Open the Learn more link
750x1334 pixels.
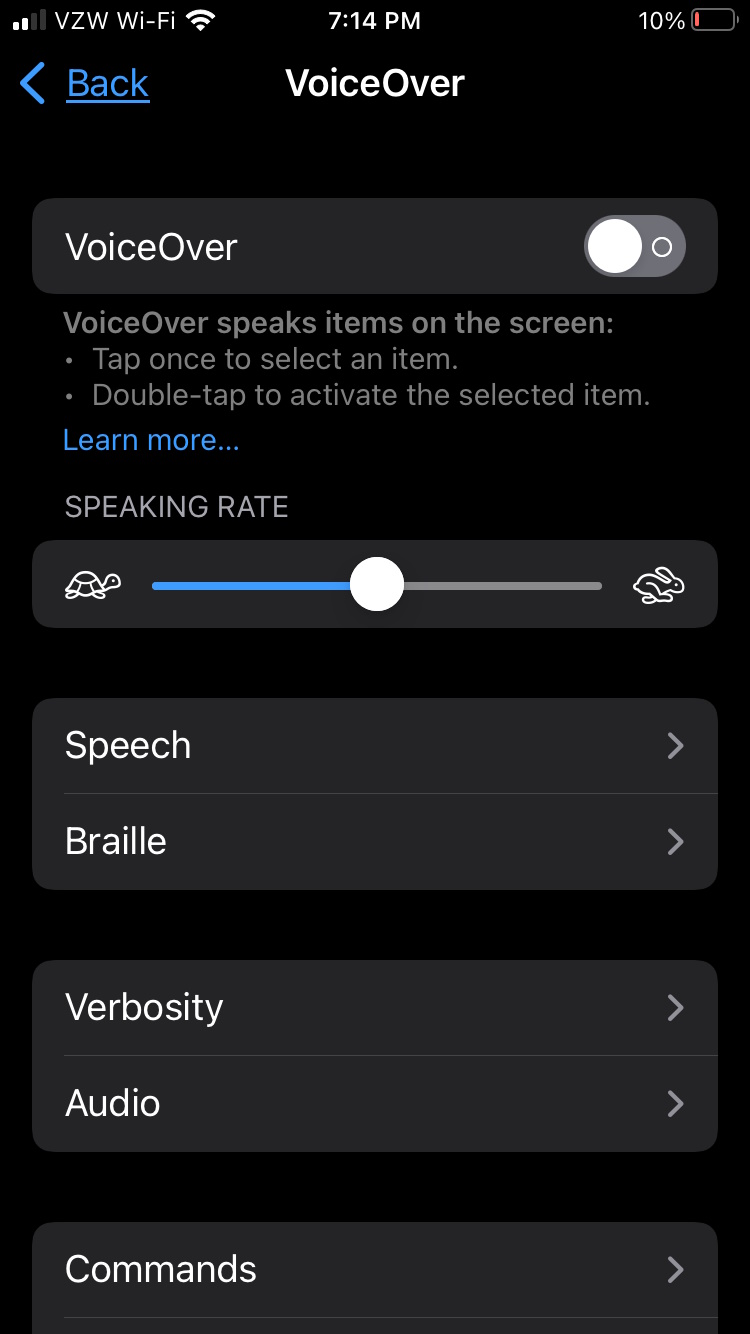tap(150, 439)
